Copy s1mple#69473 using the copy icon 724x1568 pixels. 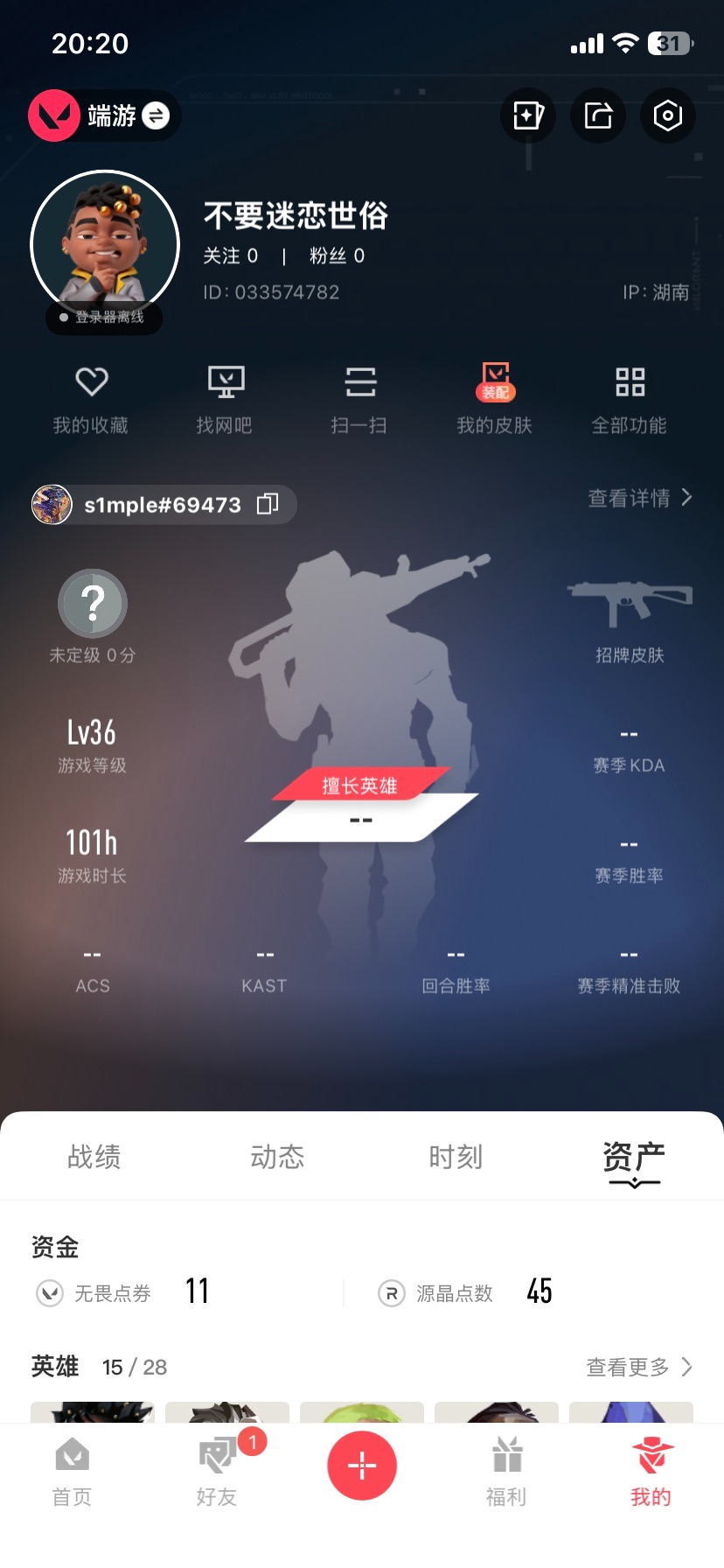coord(267,504)
